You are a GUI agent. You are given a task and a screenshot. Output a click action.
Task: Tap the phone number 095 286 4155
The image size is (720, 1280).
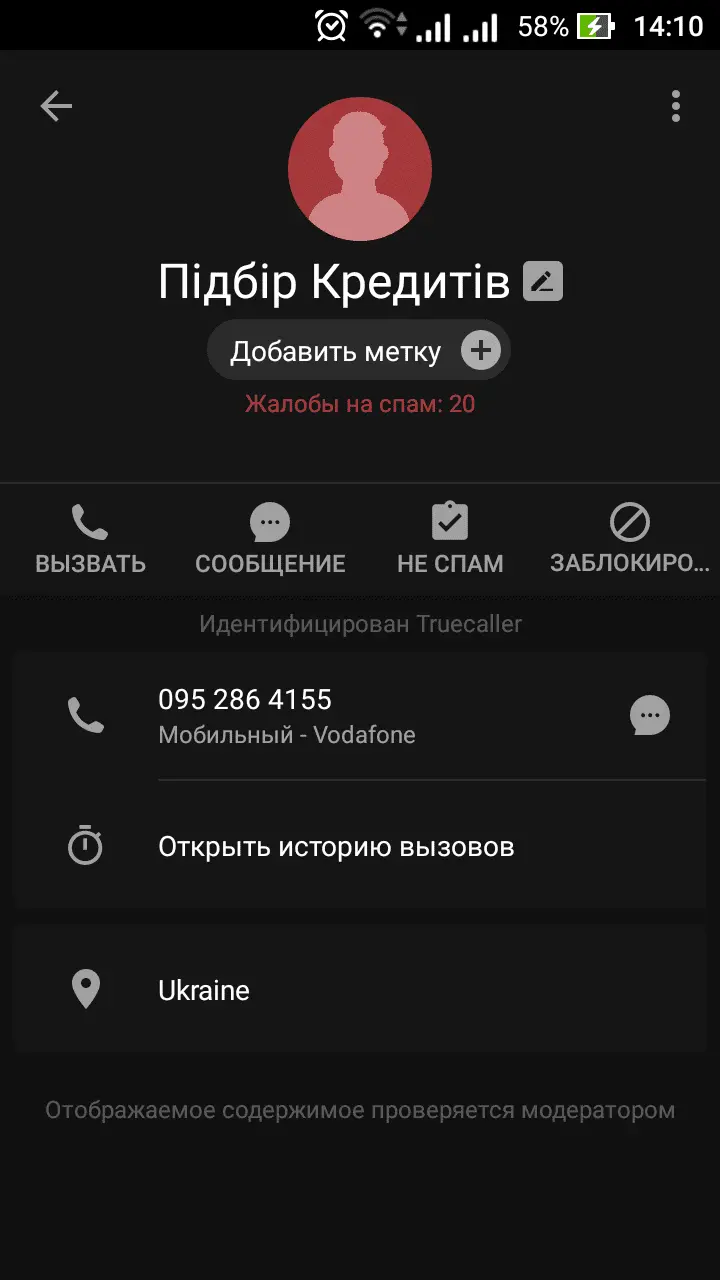245,700
